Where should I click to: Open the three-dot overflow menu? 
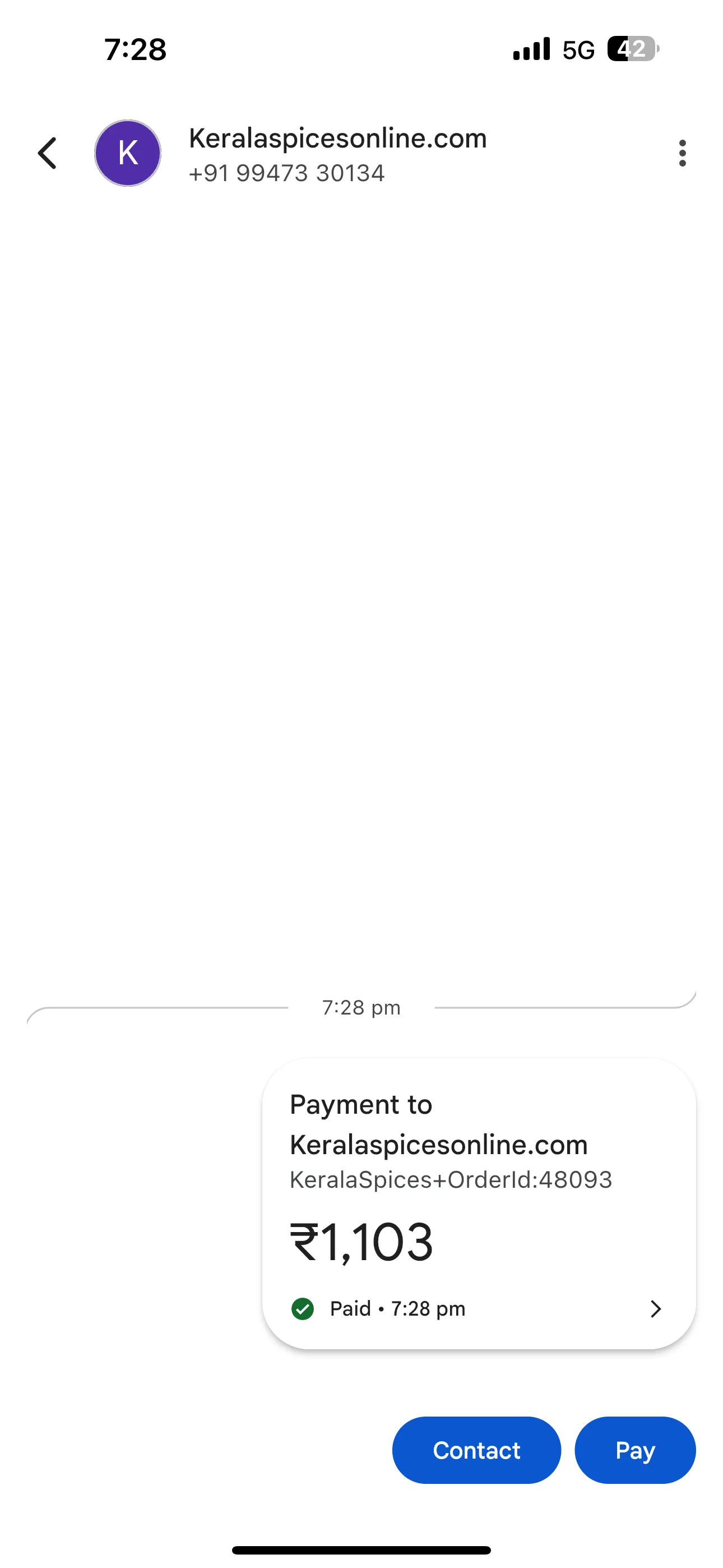pos(682,153)
